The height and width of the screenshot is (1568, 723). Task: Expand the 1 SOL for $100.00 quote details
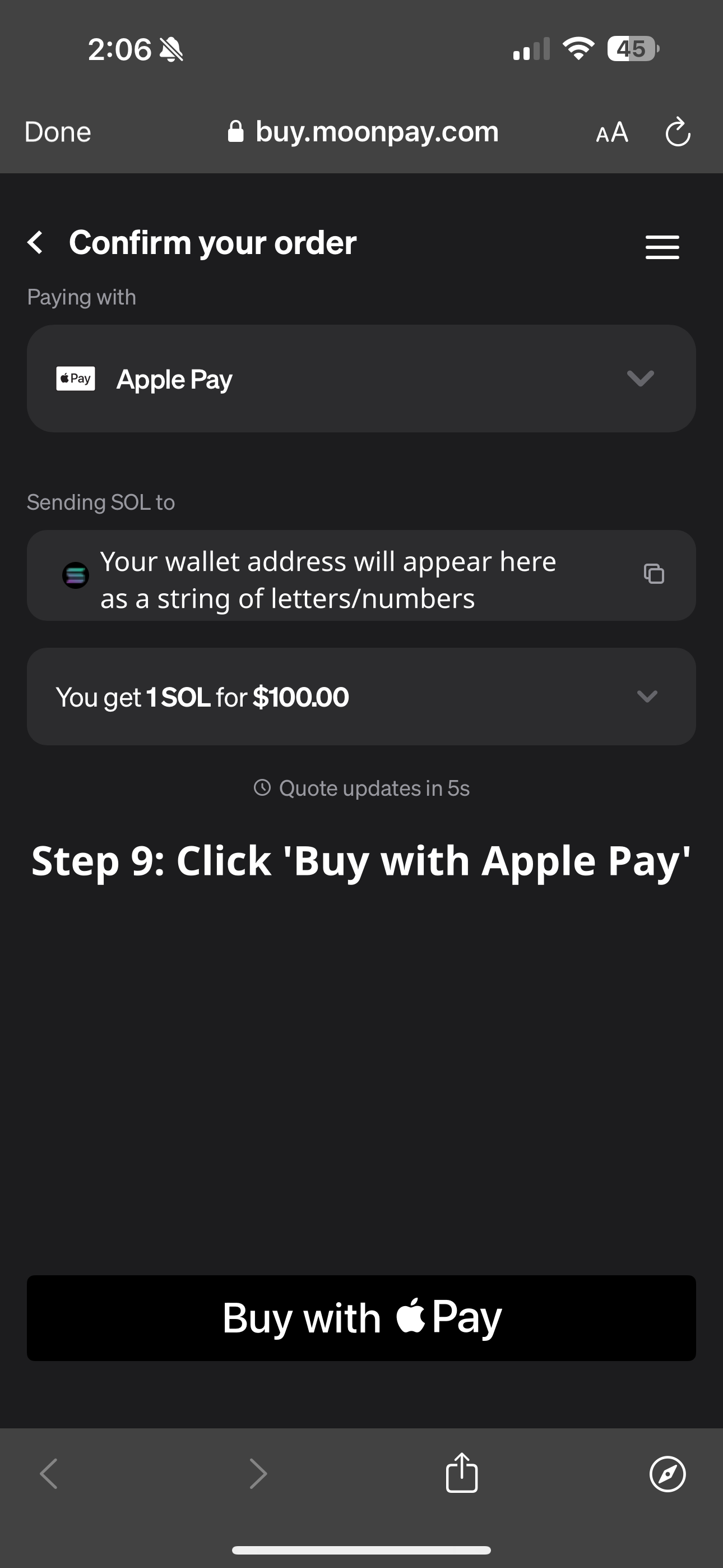point(647,697)
